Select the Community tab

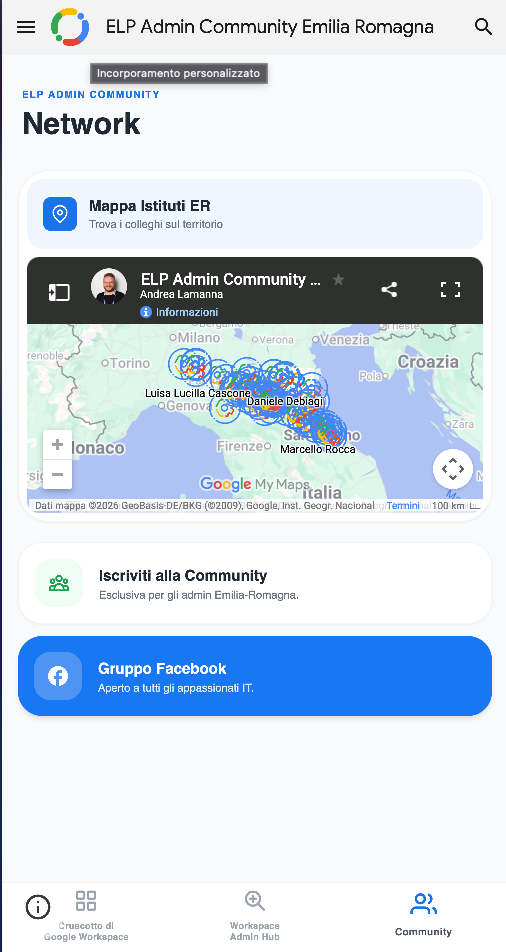coord(423,915)
